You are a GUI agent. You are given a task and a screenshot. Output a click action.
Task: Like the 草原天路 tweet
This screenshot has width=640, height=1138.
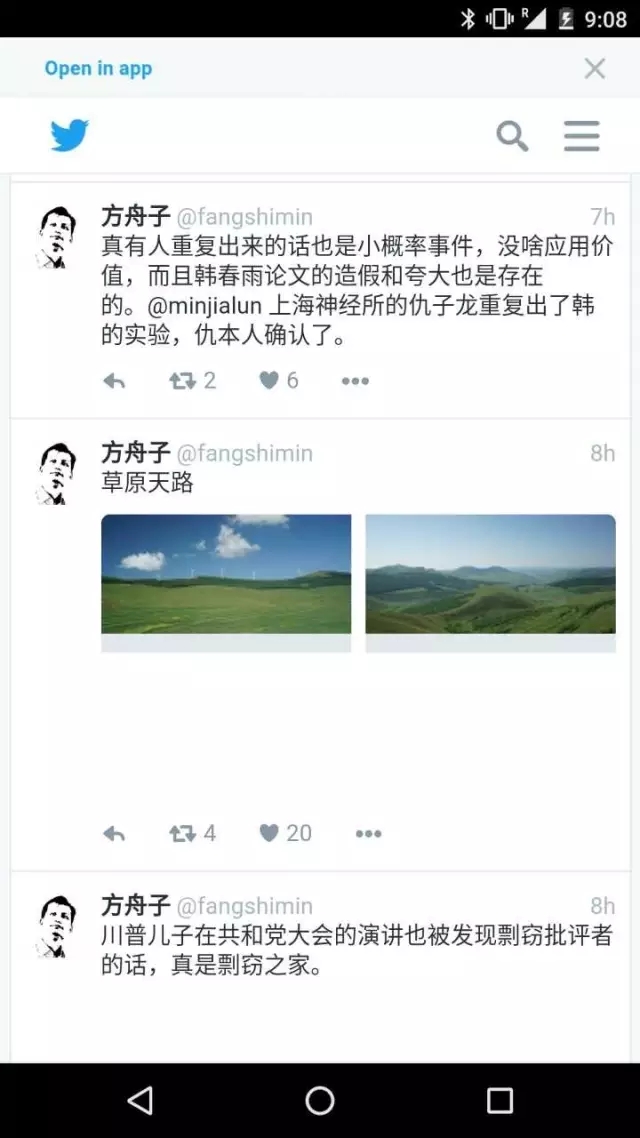pyautogui.click(x=270, y=834)
